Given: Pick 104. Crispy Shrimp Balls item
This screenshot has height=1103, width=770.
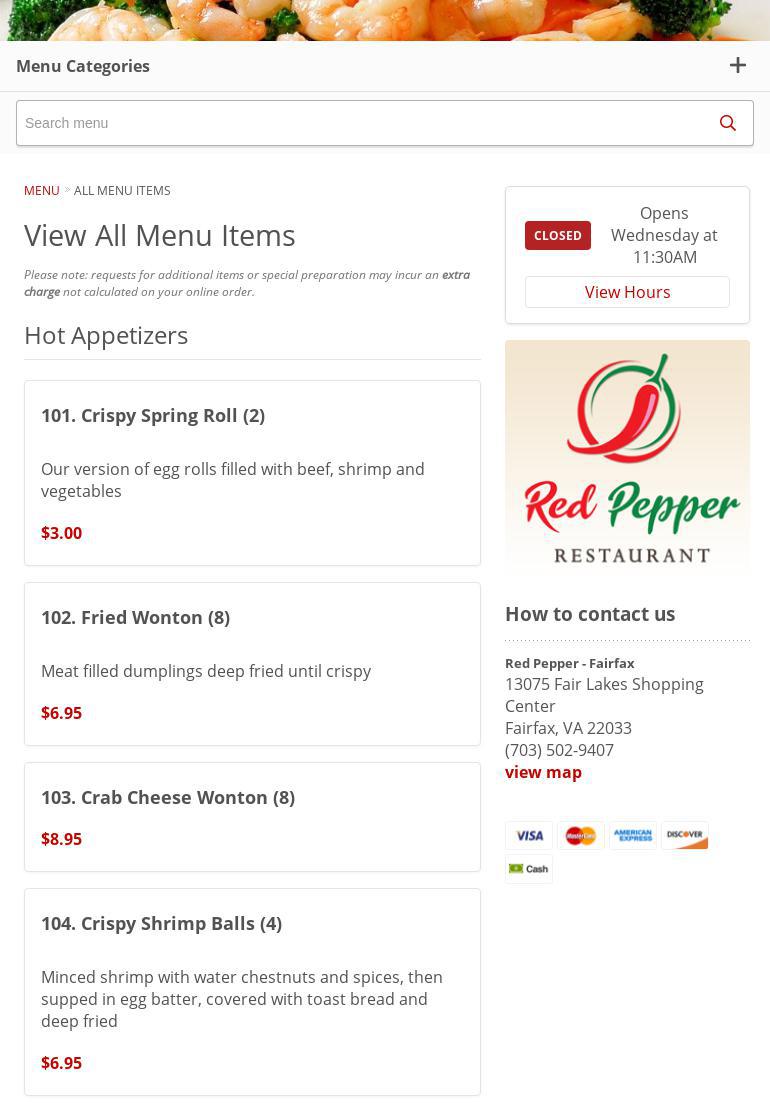Looking at the screenshot, I should [x=162, y=923].
